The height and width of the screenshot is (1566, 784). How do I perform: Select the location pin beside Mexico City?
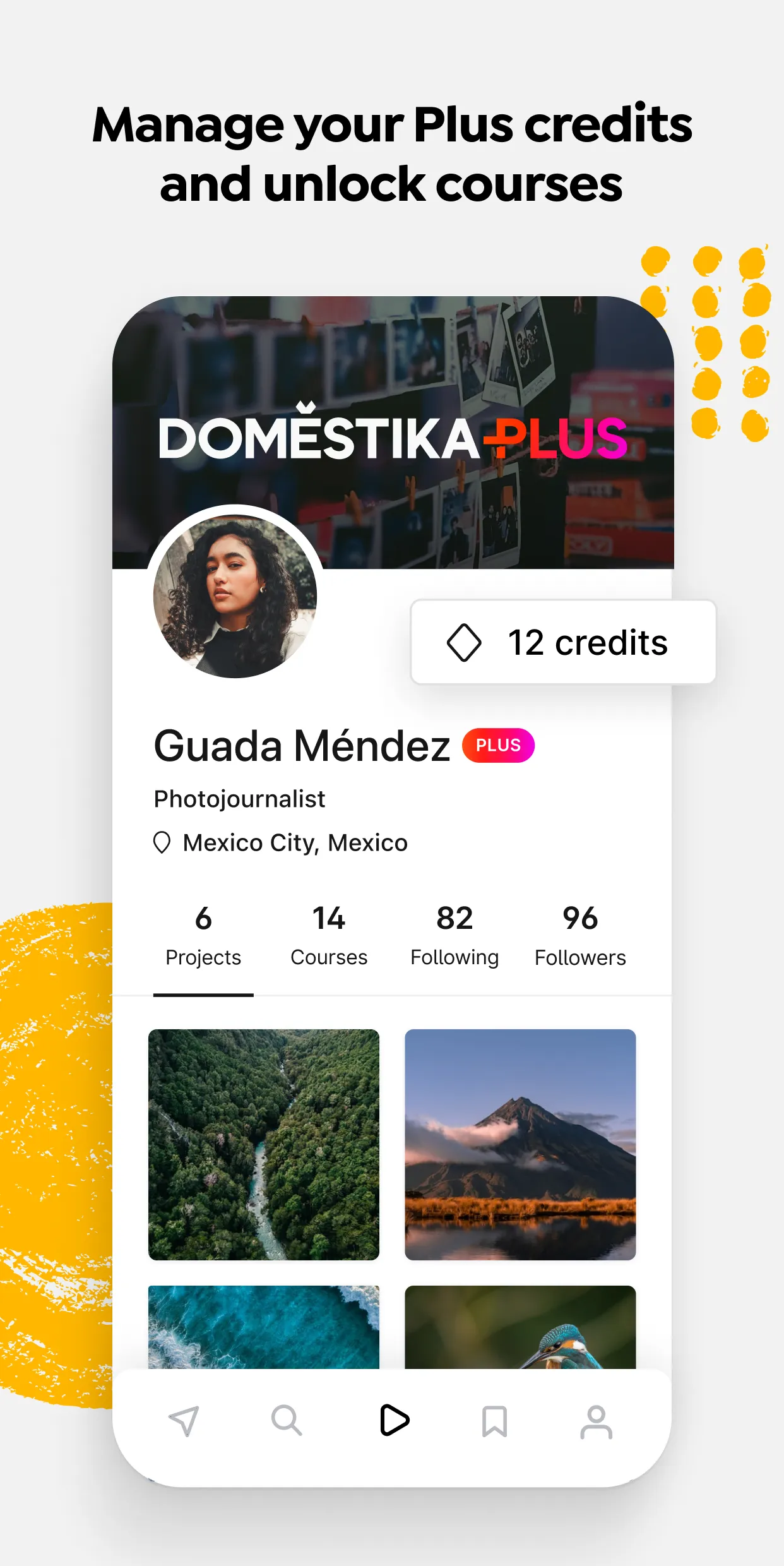(163, 842)
